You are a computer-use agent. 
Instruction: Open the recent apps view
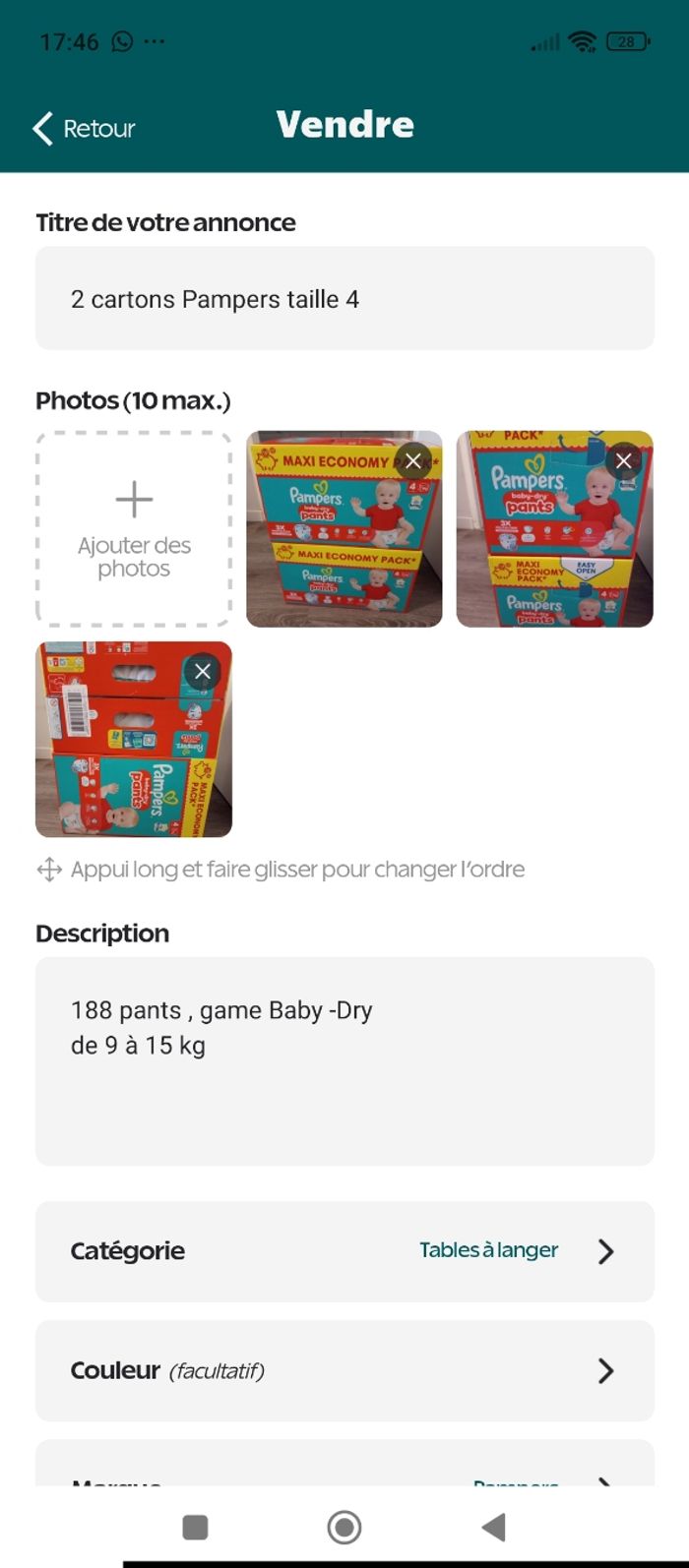[196, 1527]
